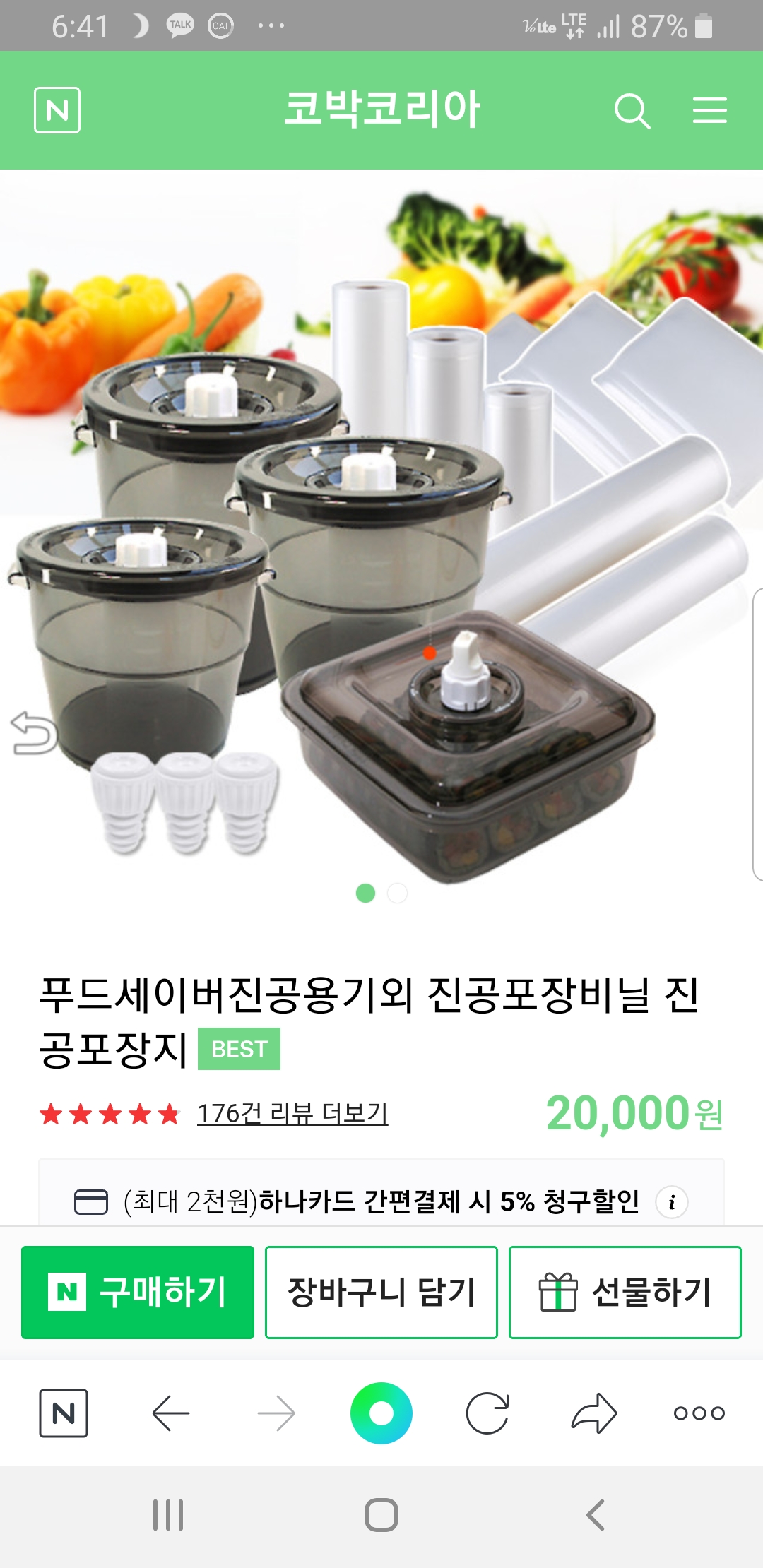Send as gift with 선물하기

625,1293
